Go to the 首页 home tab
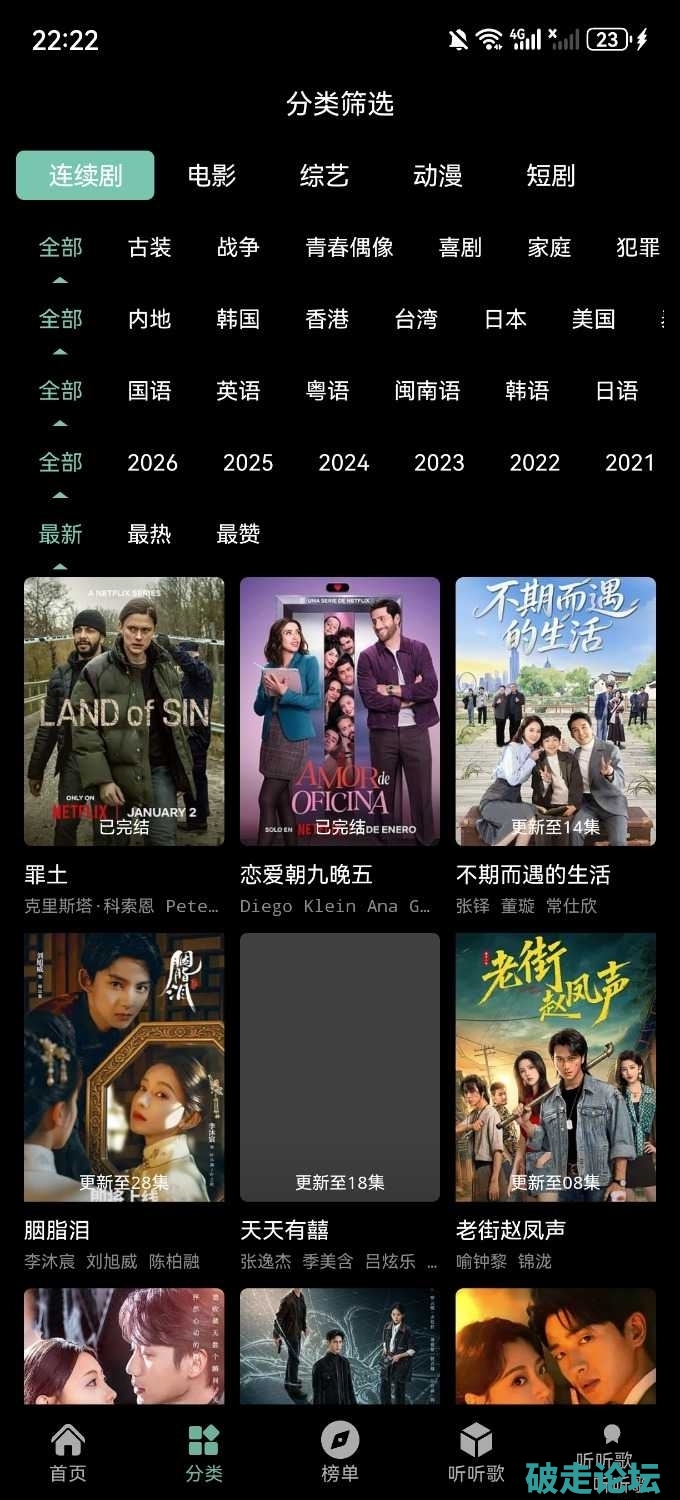 coord(68,1452)
